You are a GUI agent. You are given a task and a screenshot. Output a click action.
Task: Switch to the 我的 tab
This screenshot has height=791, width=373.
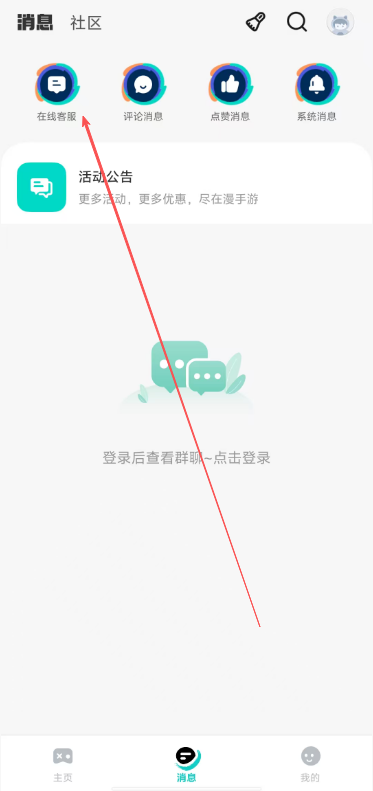pos(310,763)
